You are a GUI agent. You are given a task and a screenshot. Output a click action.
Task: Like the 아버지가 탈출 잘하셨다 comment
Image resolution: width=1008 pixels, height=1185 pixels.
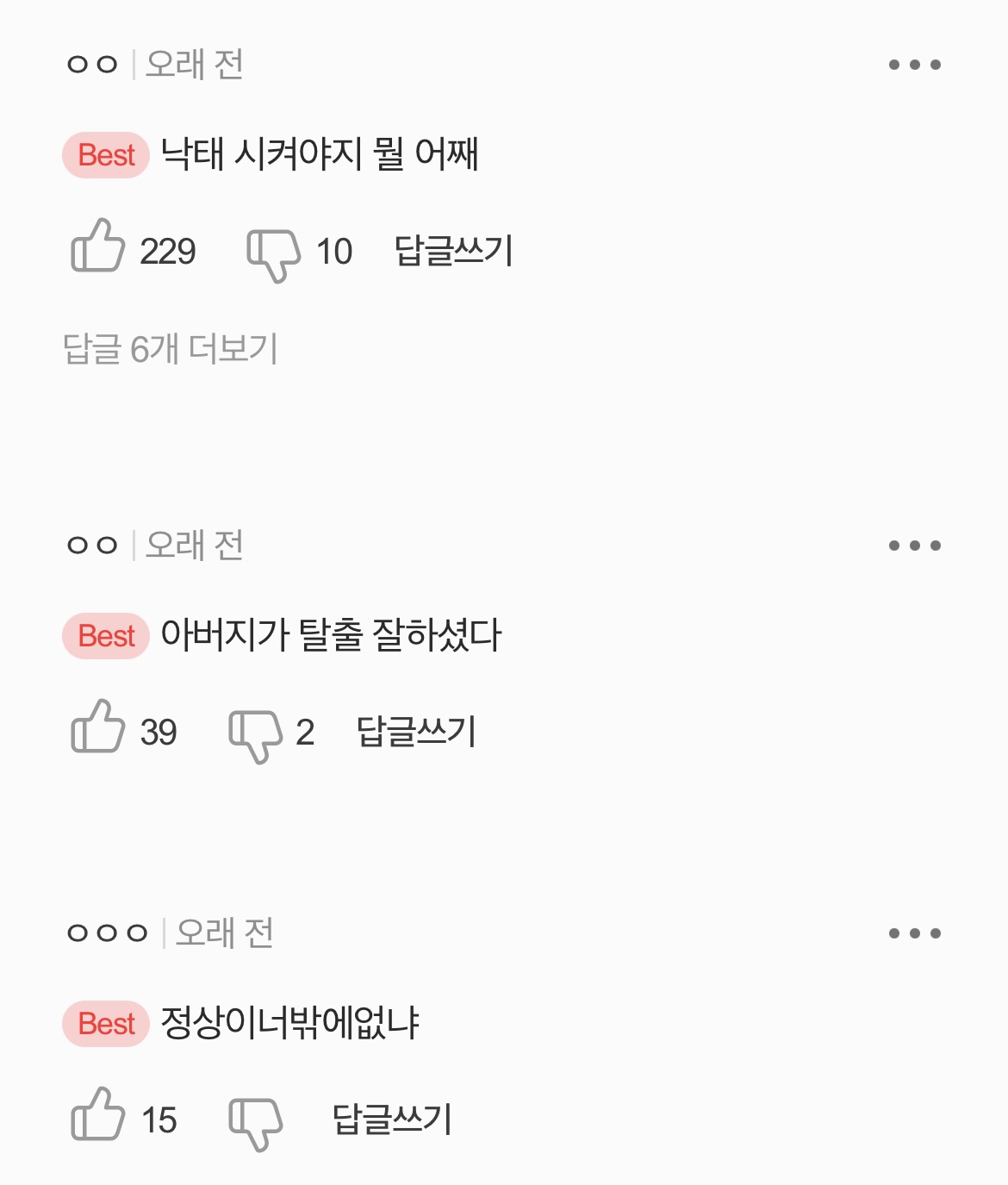pos(97,726)
